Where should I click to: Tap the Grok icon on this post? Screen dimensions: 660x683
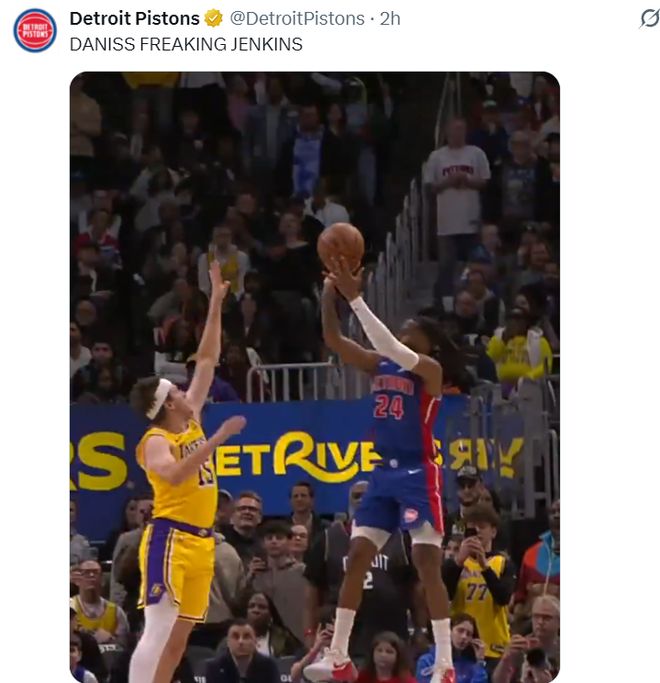649,19
